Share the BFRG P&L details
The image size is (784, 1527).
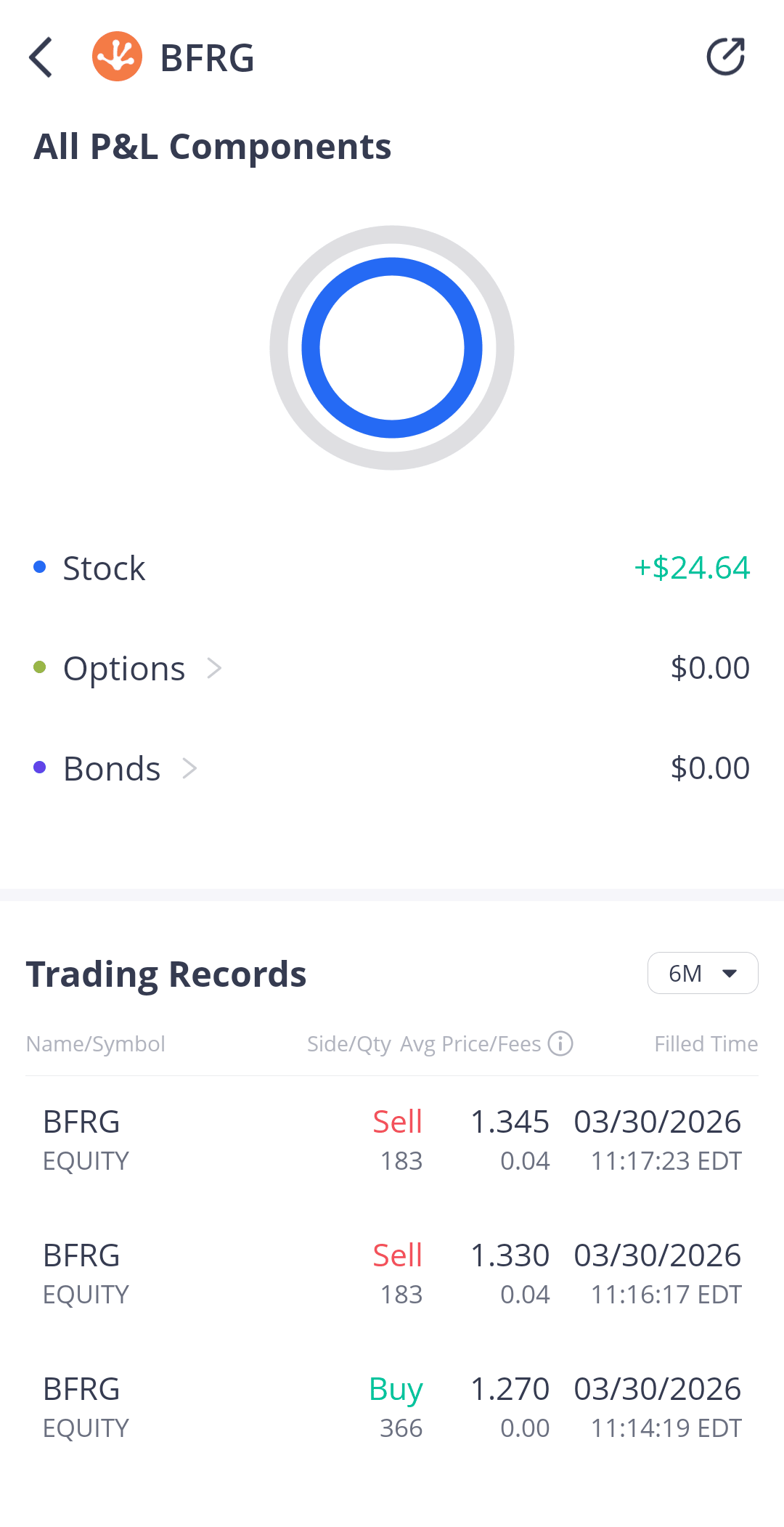tap(725, 57)
